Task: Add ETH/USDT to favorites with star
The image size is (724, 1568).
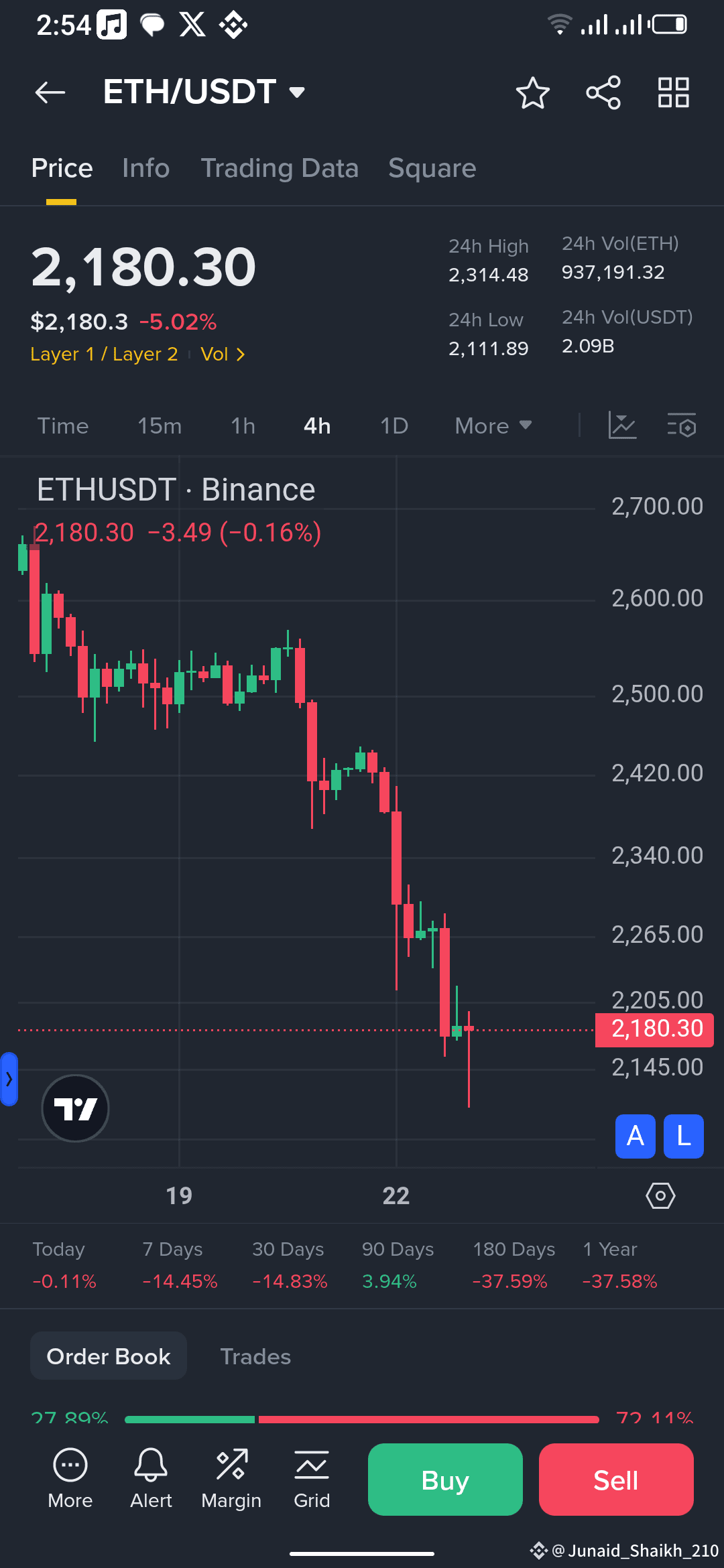Action: pos(532,92)
